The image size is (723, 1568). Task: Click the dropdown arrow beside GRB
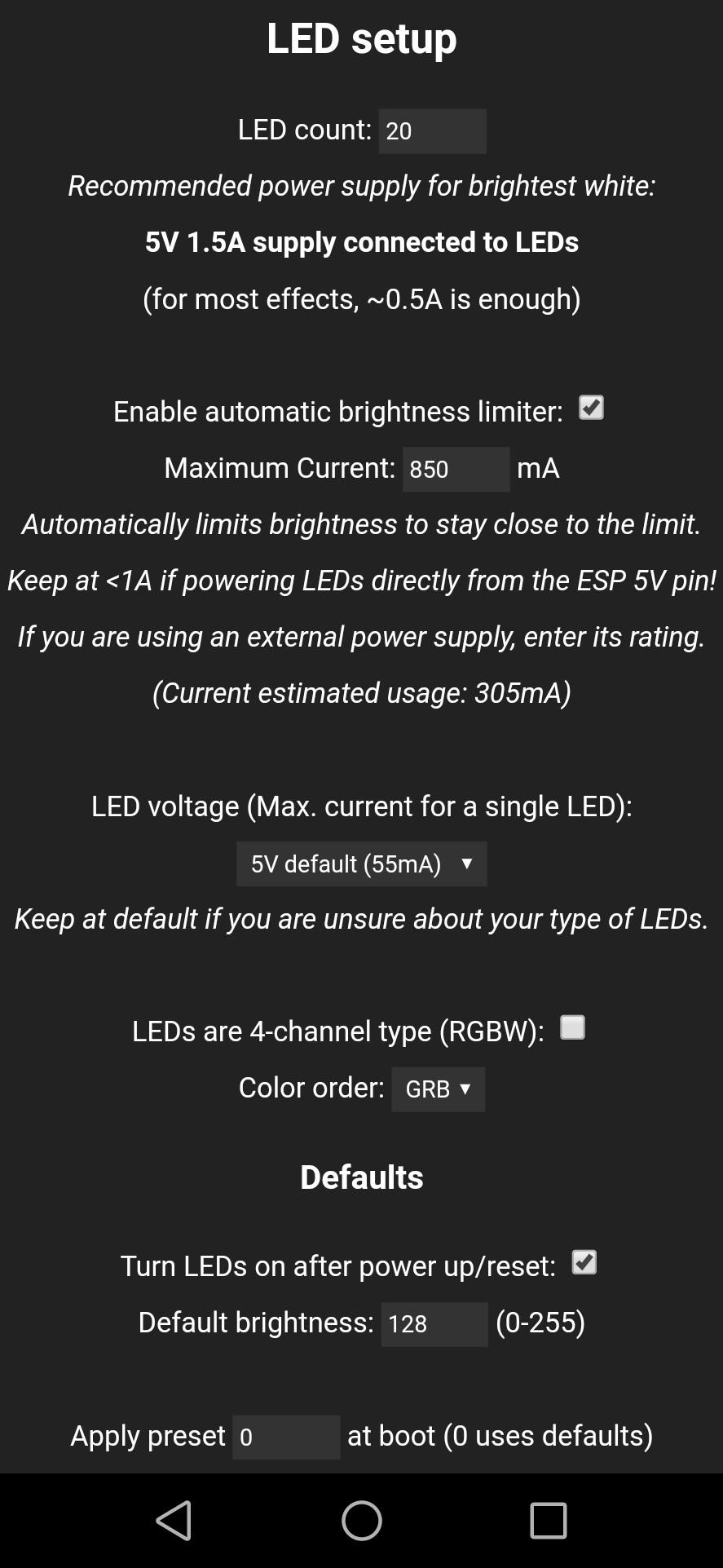465,1089
